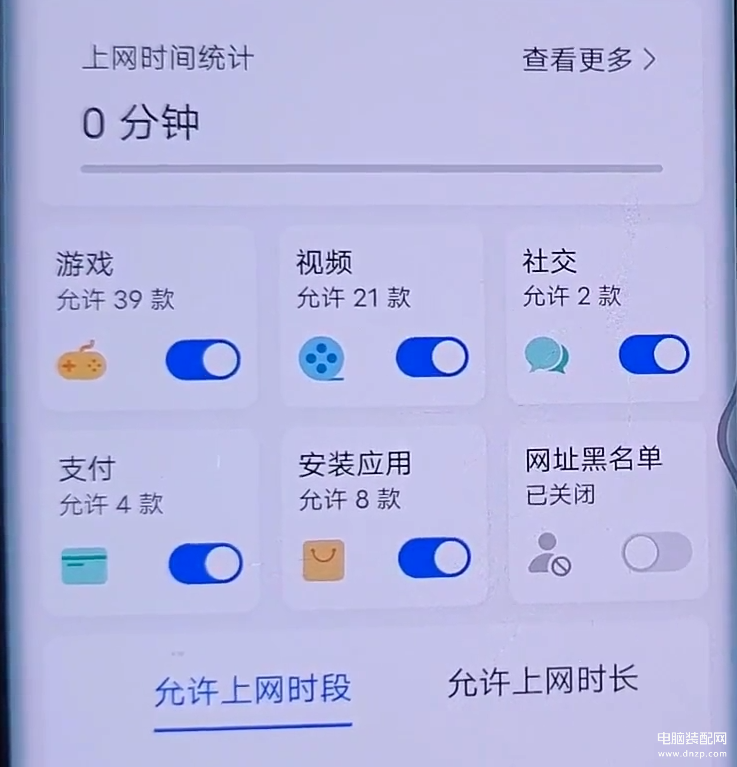
Task: Select the 允许上网时段 tab
Action: point(252,690)
